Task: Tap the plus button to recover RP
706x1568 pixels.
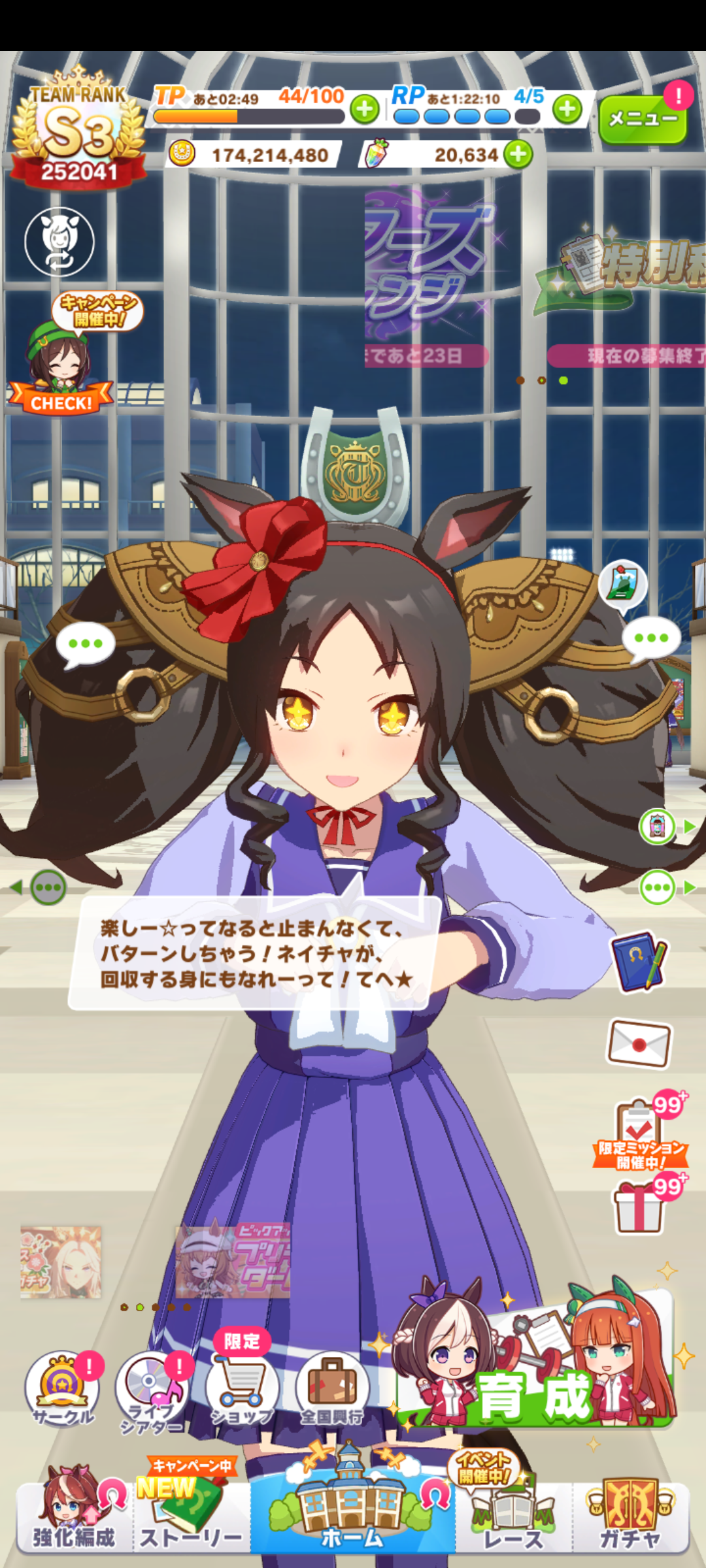Action: pos(567,109)
